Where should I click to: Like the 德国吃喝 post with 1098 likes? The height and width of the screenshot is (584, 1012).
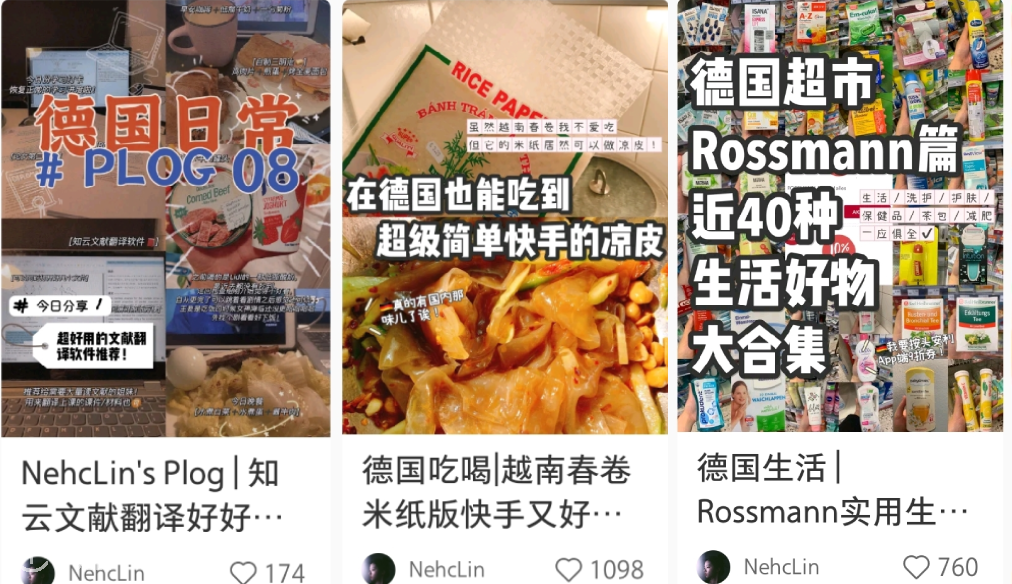pos(569,570)
